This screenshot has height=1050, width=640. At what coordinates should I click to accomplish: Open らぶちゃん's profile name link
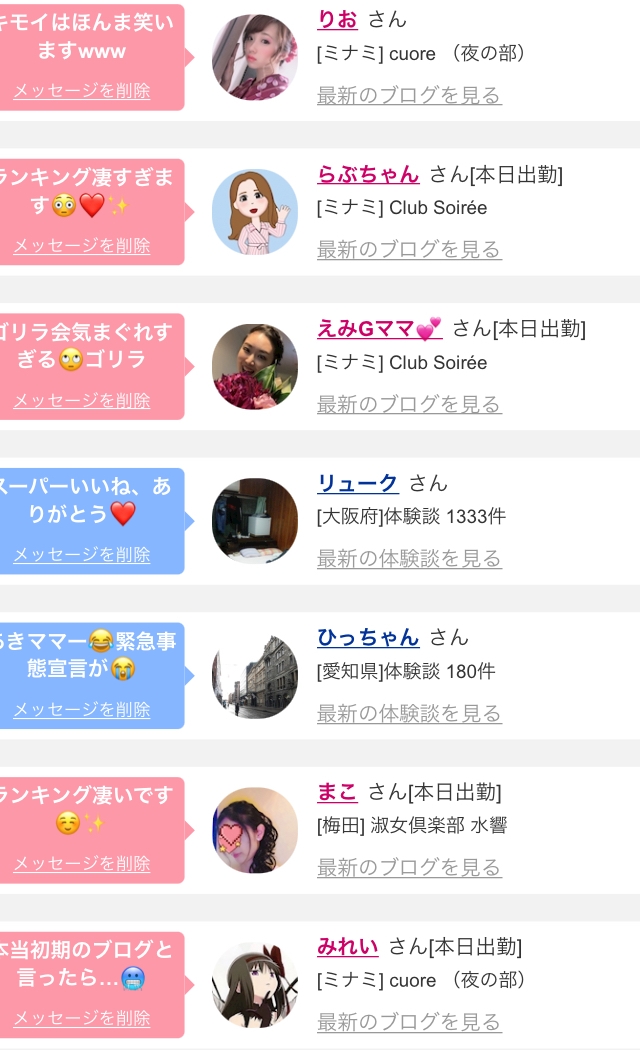point(368,174)
